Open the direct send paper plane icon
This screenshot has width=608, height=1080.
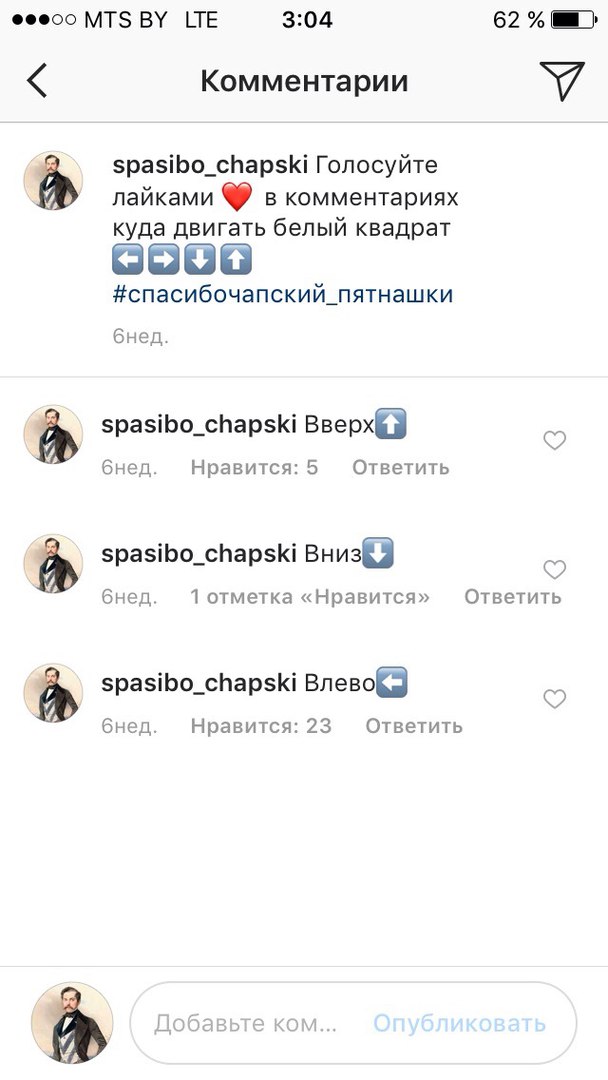[561, 81]
